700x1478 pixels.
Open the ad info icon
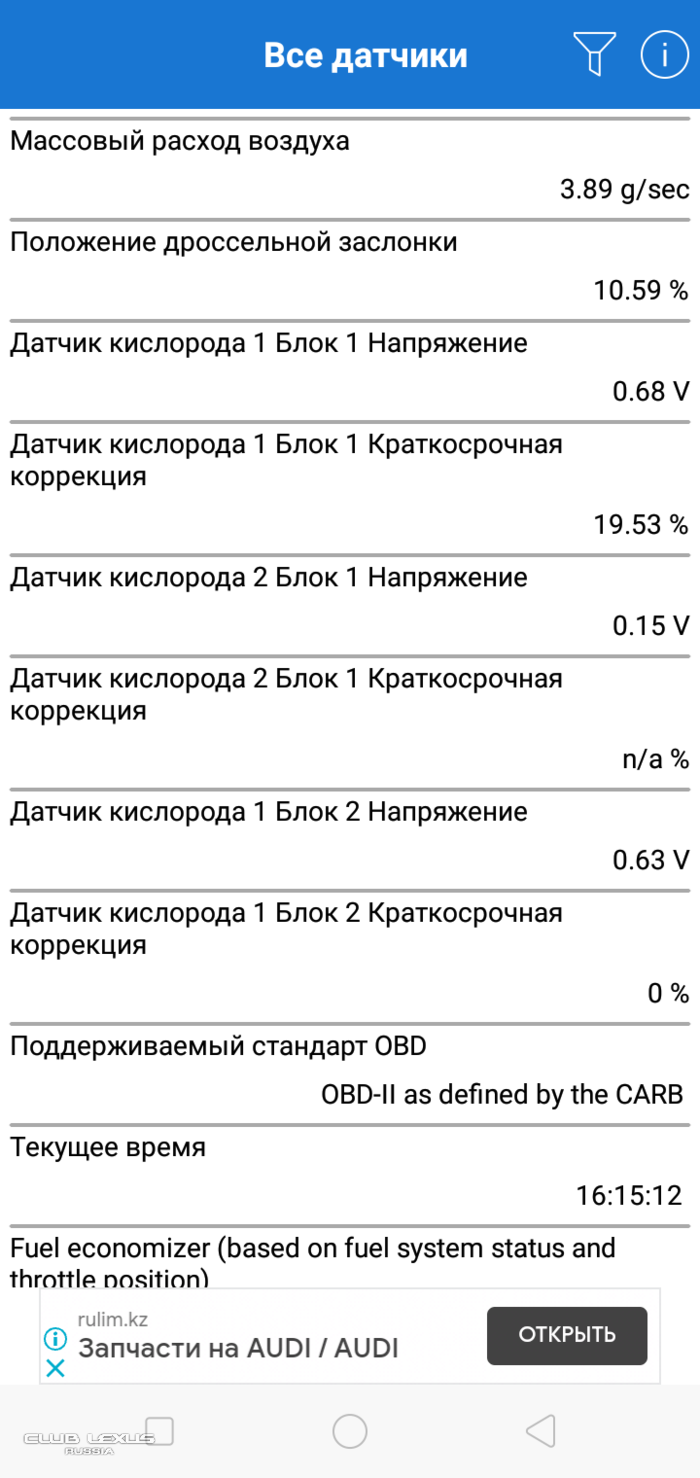[x=56, y=1338]
